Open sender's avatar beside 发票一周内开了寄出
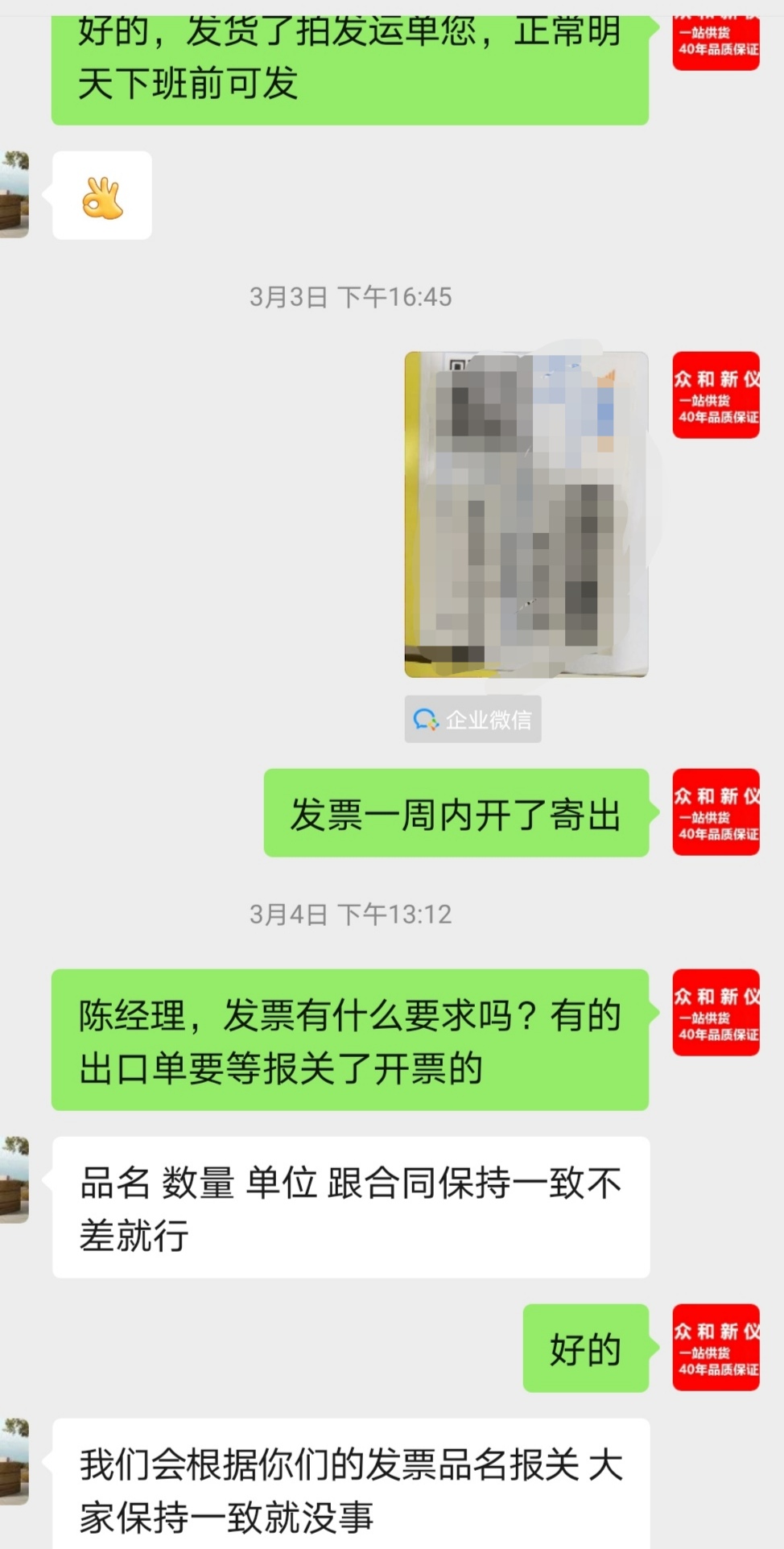The image size is (784, 1549). [x=716, y=812]
